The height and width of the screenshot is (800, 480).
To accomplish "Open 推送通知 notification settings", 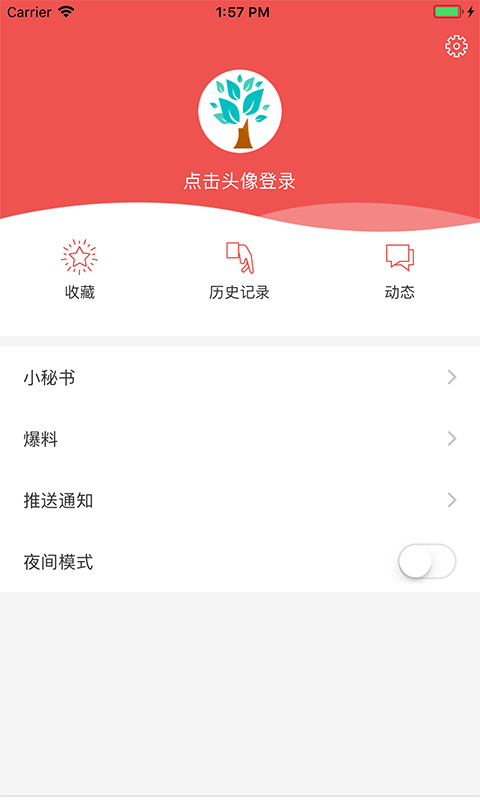I will [240, 500].
